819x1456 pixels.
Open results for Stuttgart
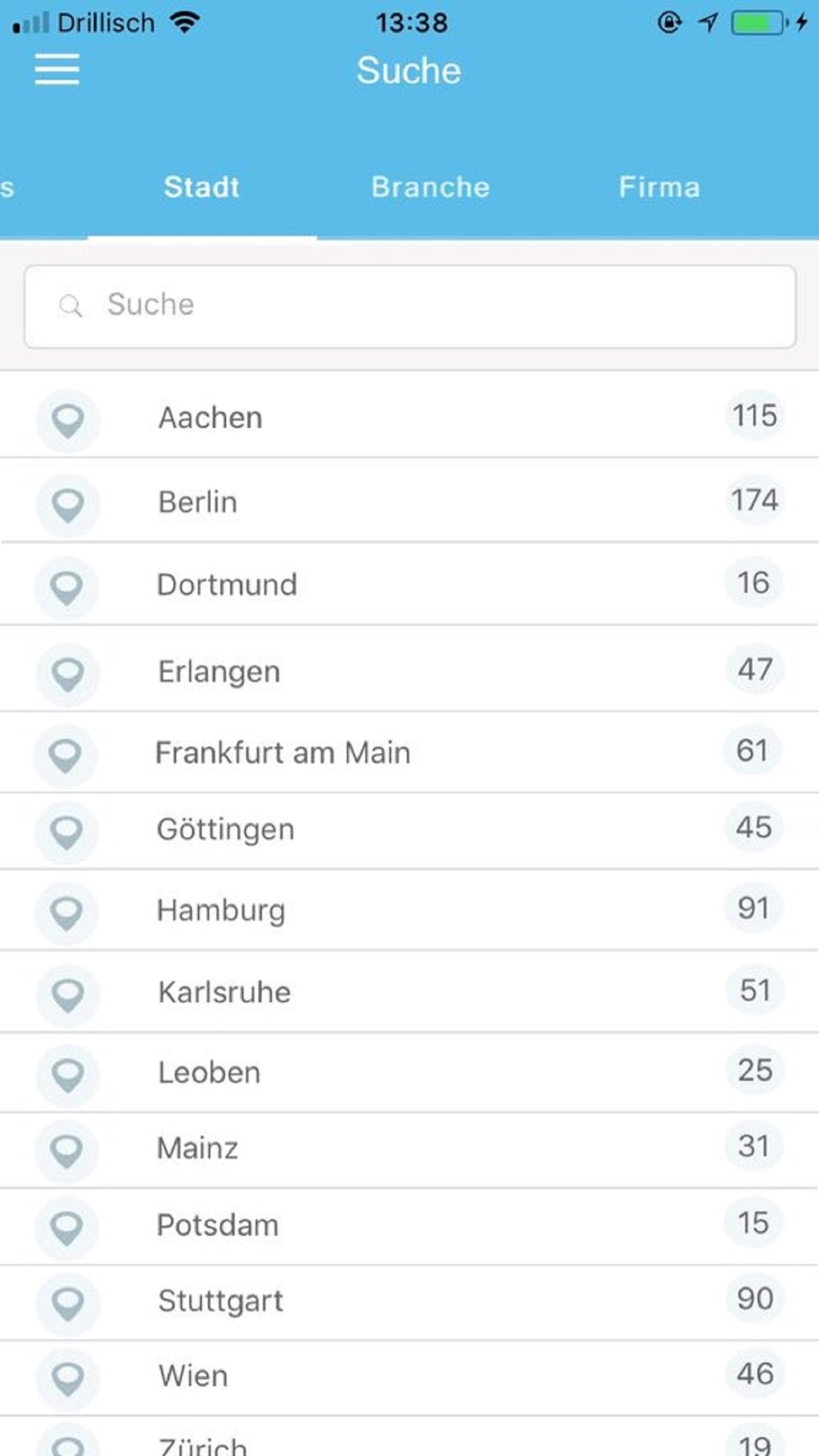(x=409, y=1302)
